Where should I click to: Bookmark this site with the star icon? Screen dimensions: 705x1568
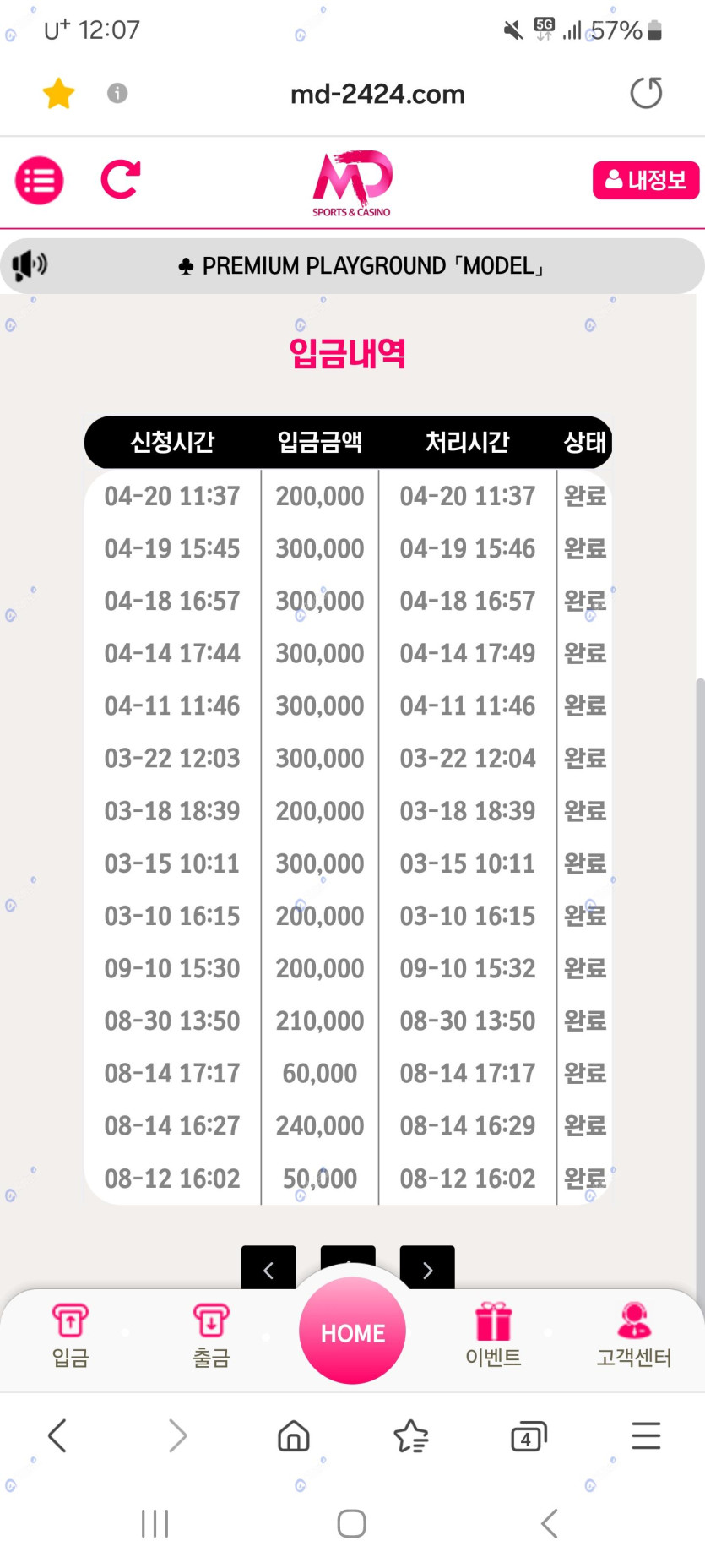pos(58,93)
